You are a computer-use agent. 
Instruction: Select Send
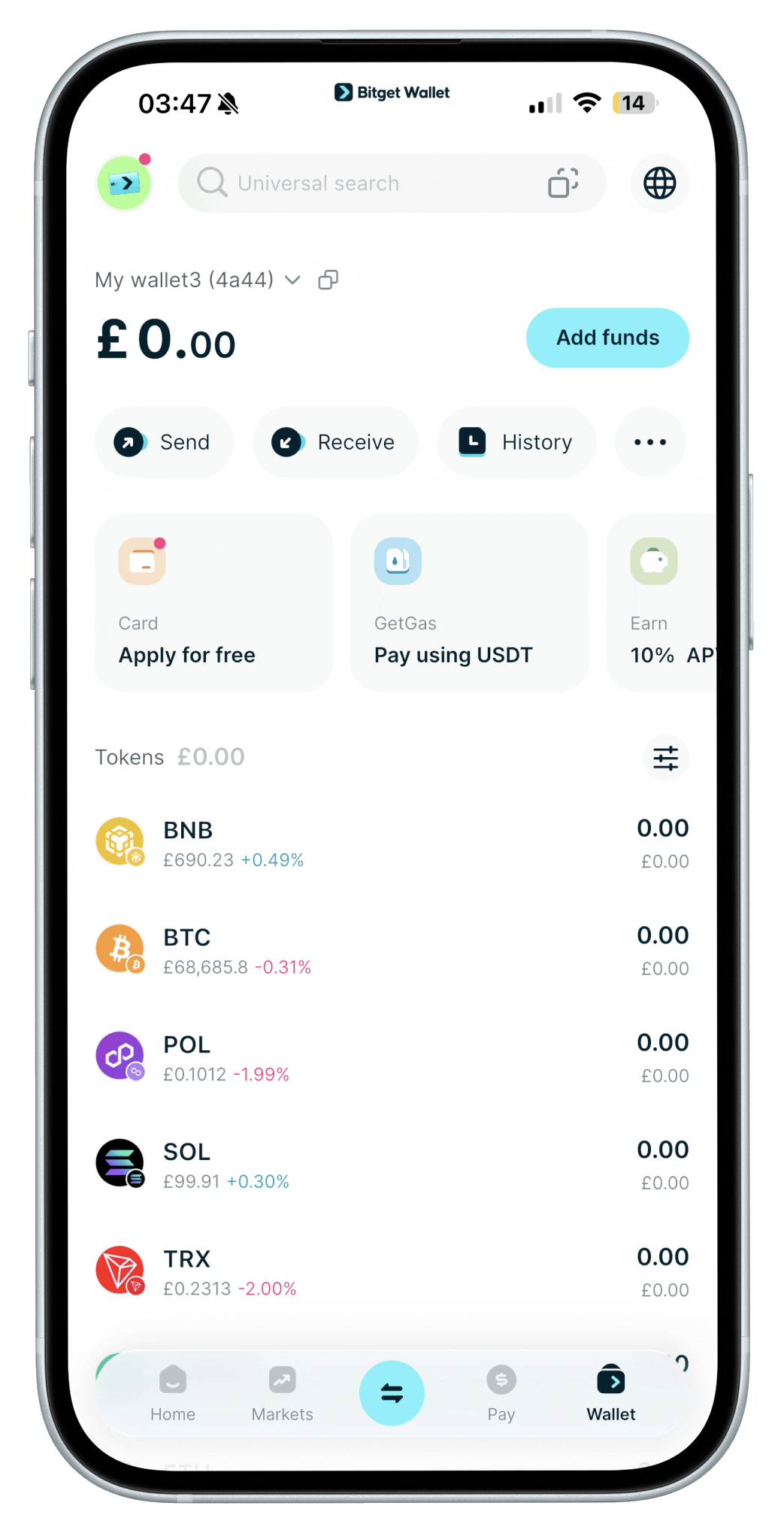(x=164, y=442)
